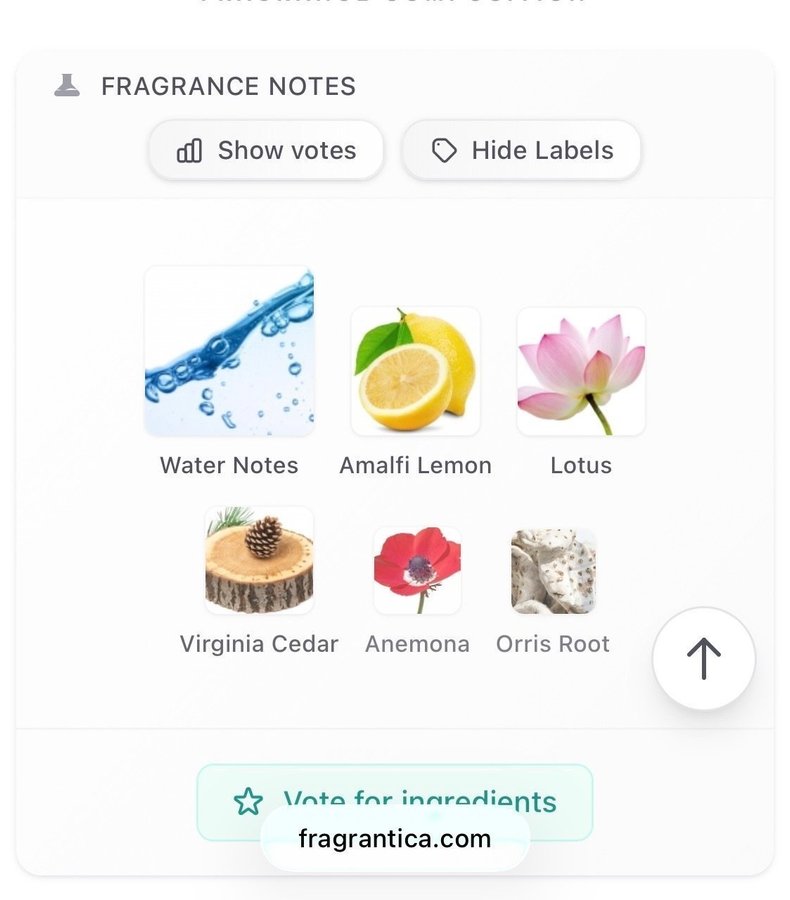Jump back to top with arrow button

pyautogui.click(x=703, y=659)
